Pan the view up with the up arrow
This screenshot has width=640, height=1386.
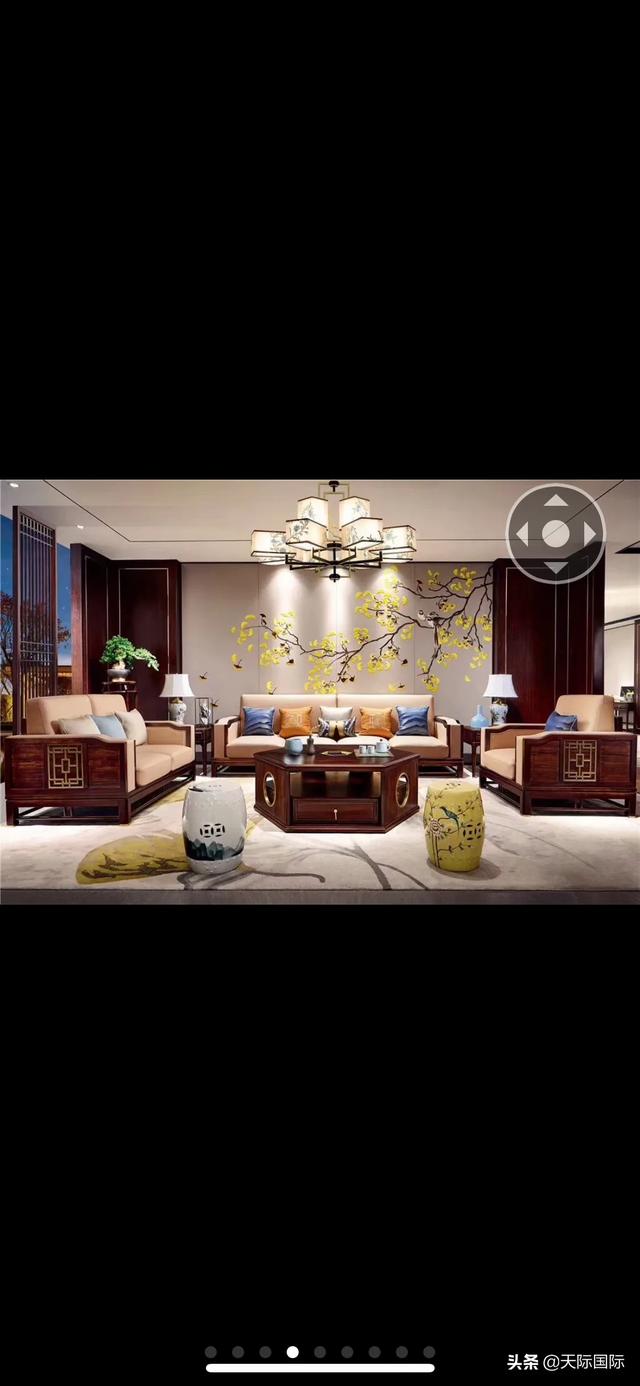click(x=556, y=501)
